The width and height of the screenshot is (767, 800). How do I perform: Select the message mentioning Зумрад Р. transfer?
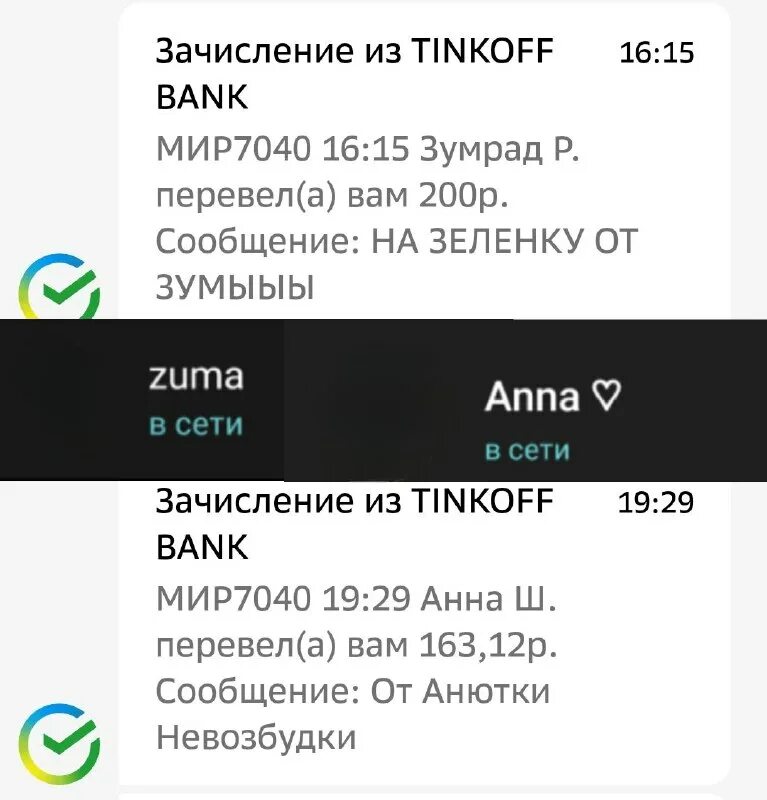[x=370, y=175]
